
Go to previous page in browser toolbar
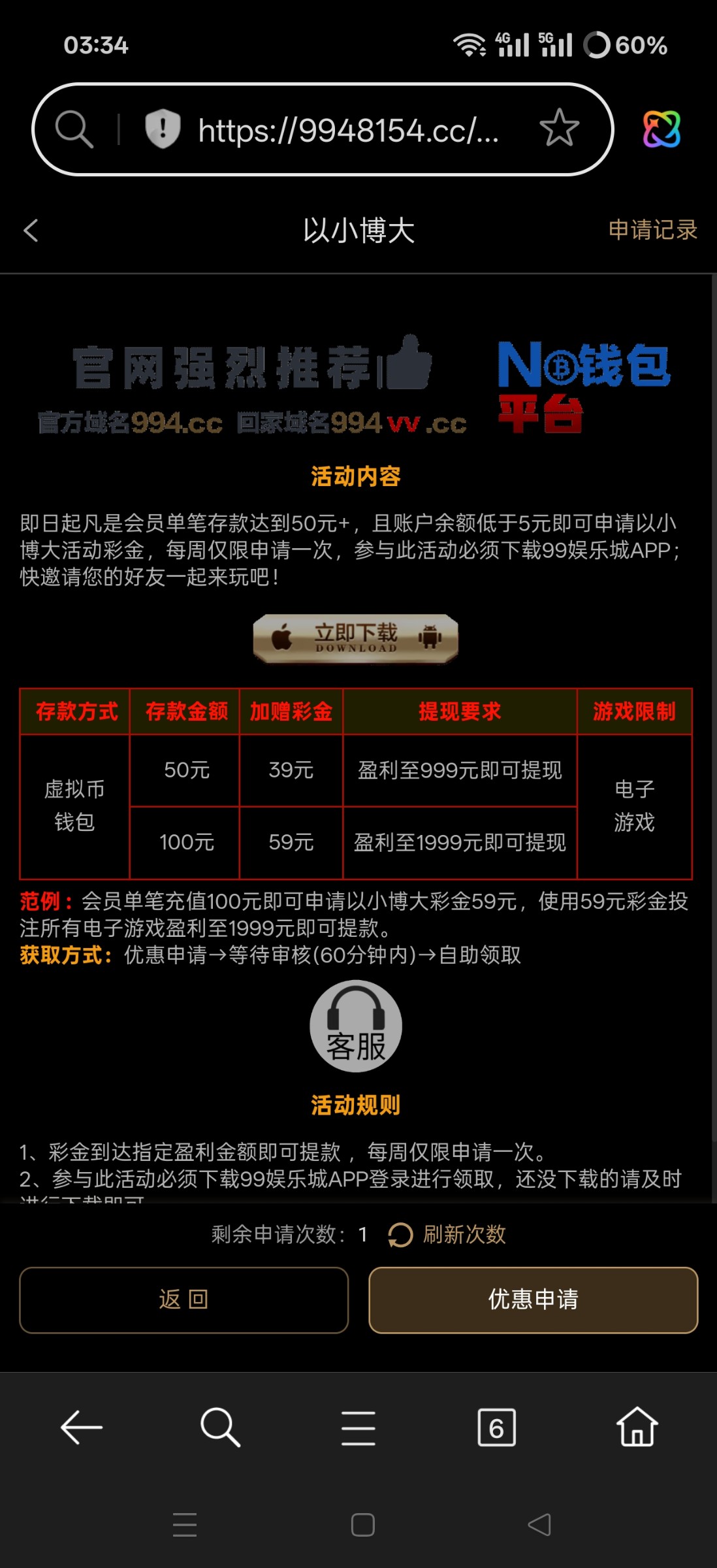pos(82,1428)
